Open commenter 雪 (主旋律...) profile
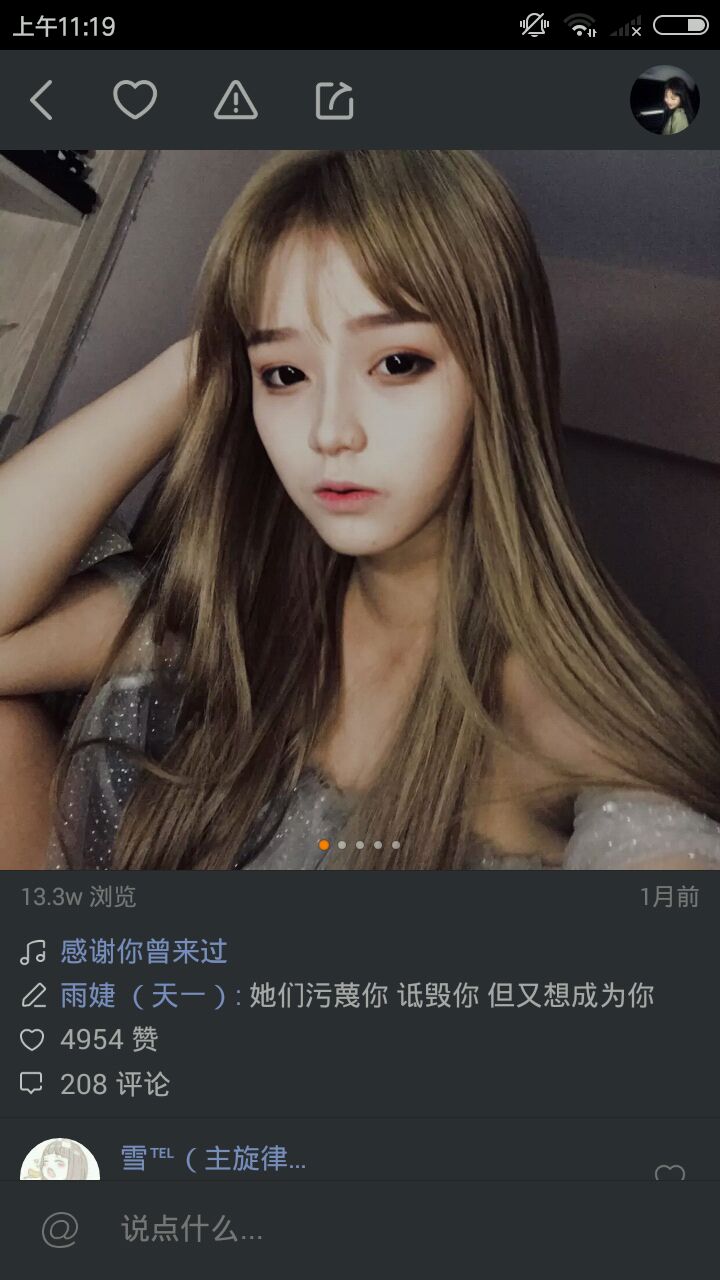Viewport: 720px width, 1280px height. click(213, 1159)
